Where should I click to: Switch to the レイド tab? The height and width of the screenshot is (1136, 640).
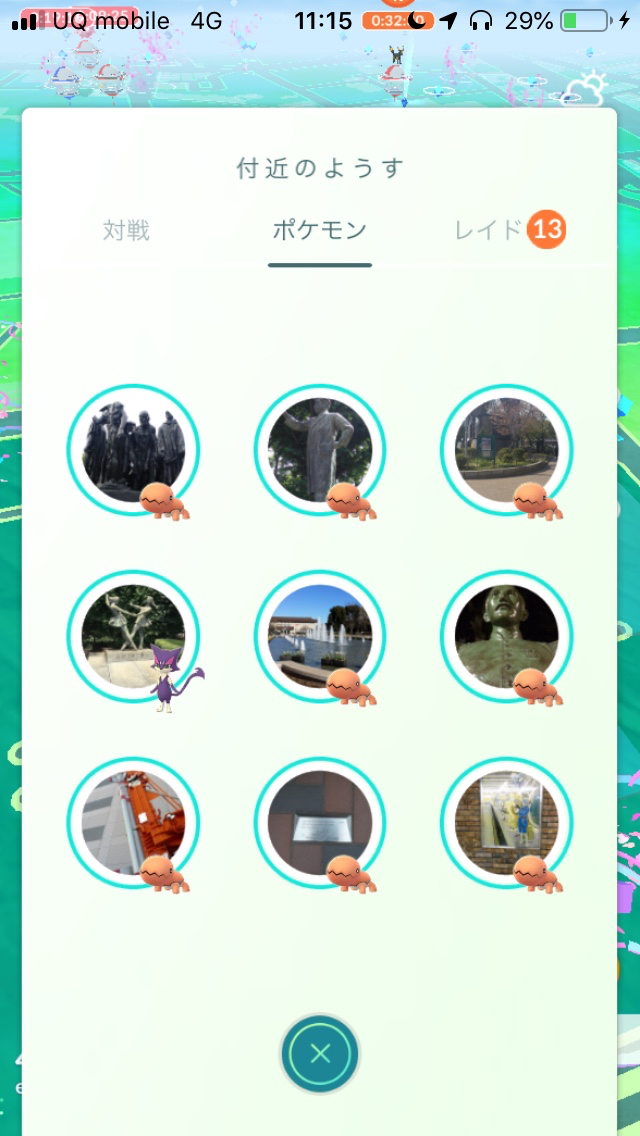click(x=490, y=231)
